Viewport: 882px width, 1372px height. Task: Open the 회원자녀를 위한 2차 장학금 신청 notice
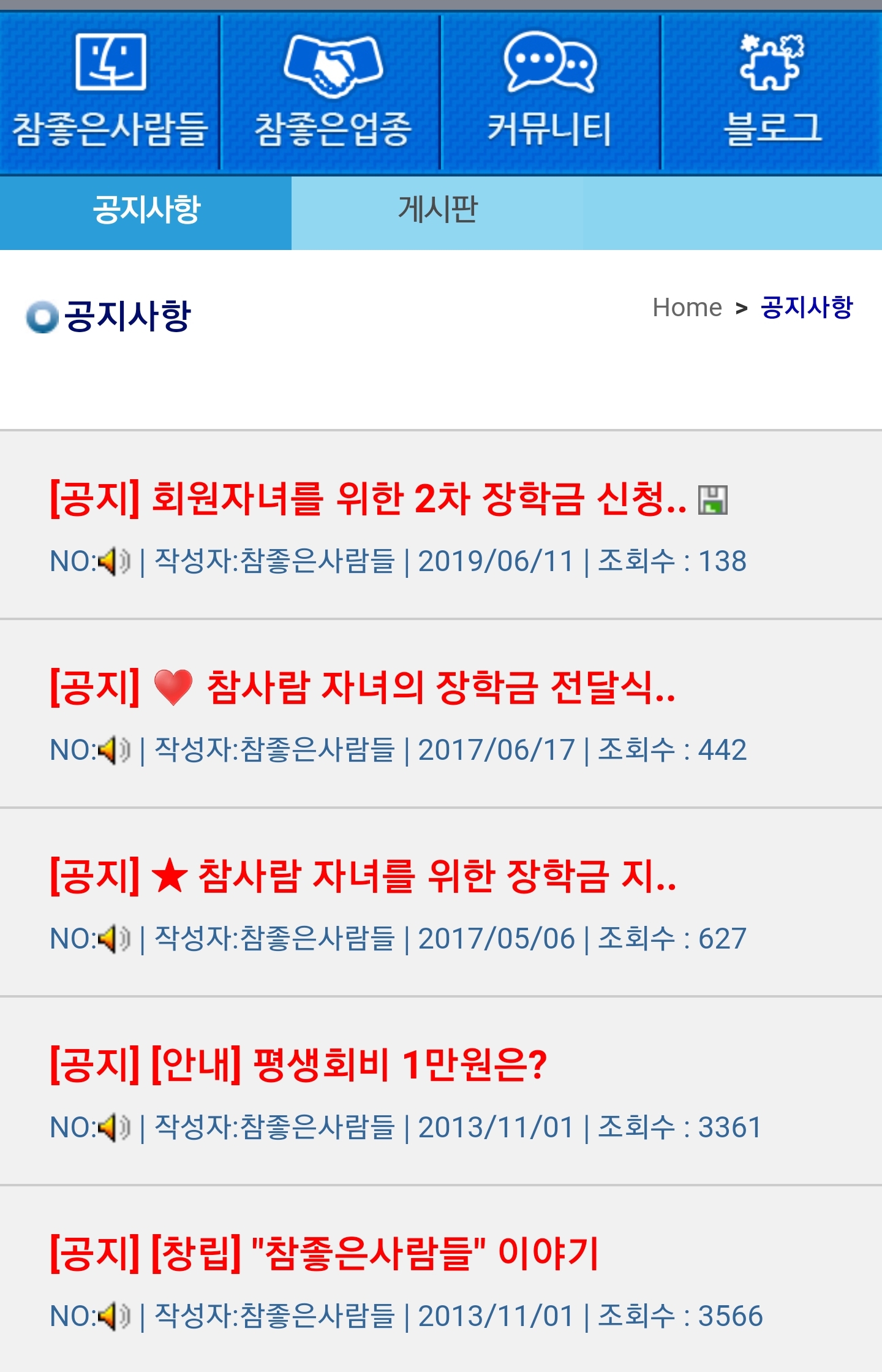pos(367,498)
